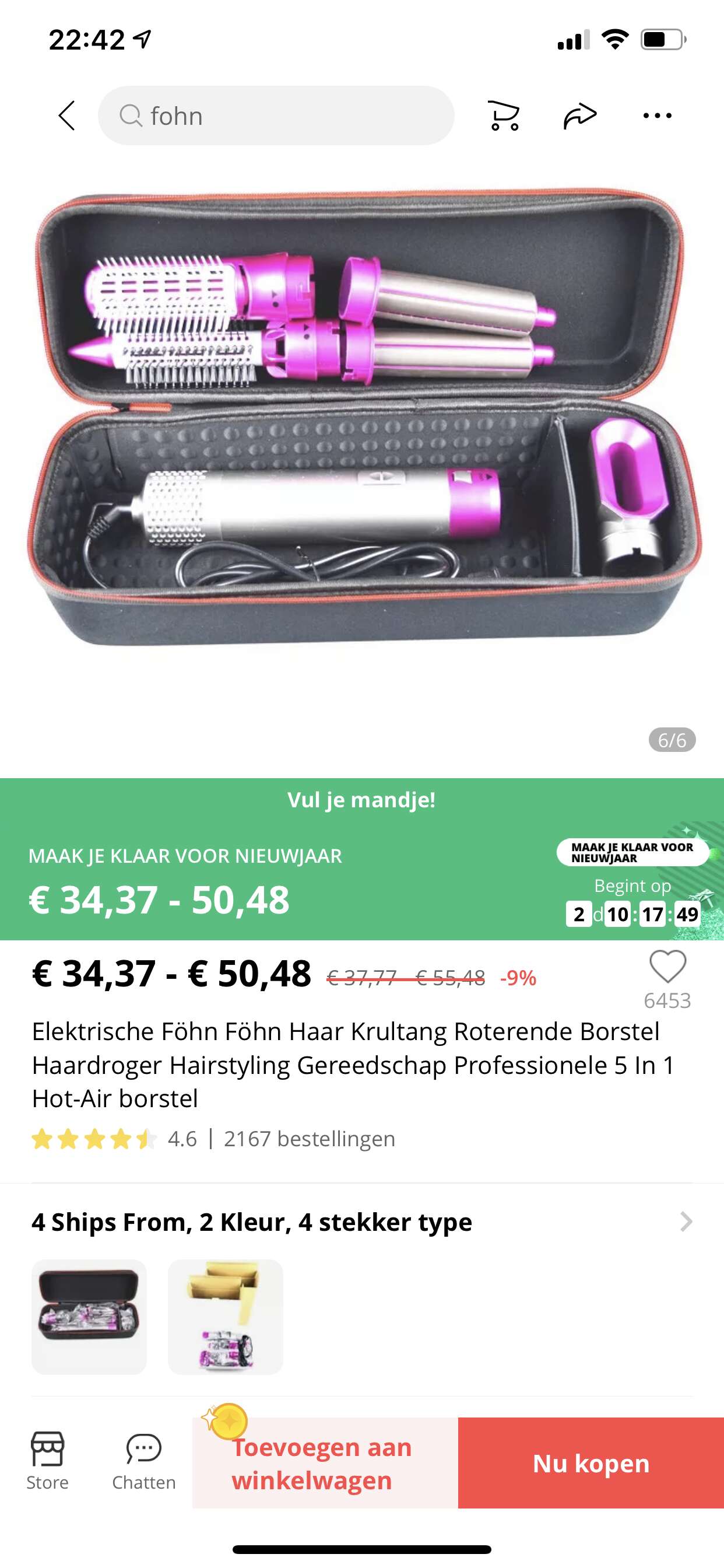Image resolution: width=724 pixels, height=1568 pixels.
Task: Open the shopping cart icon
Action: click(504, 116)
